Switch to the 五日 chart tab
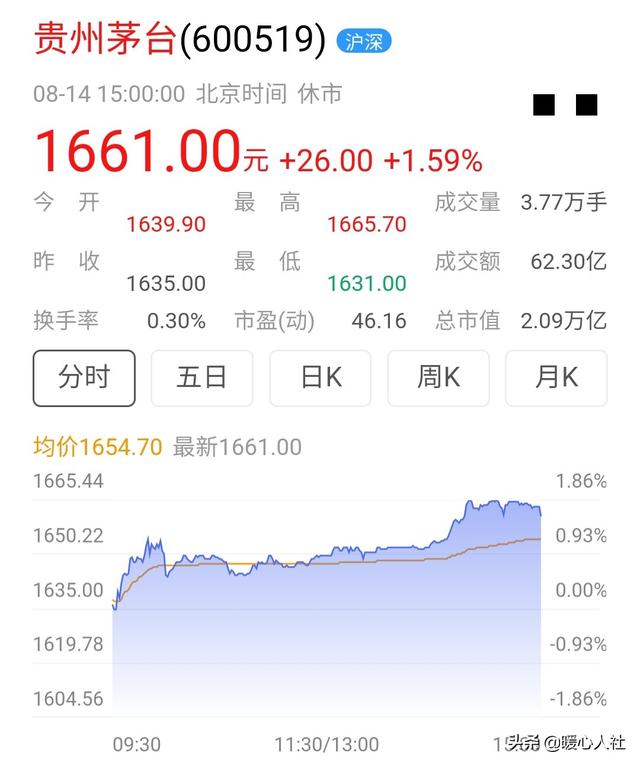The width and height of the screenshot is (640, 765). (202, 378)
